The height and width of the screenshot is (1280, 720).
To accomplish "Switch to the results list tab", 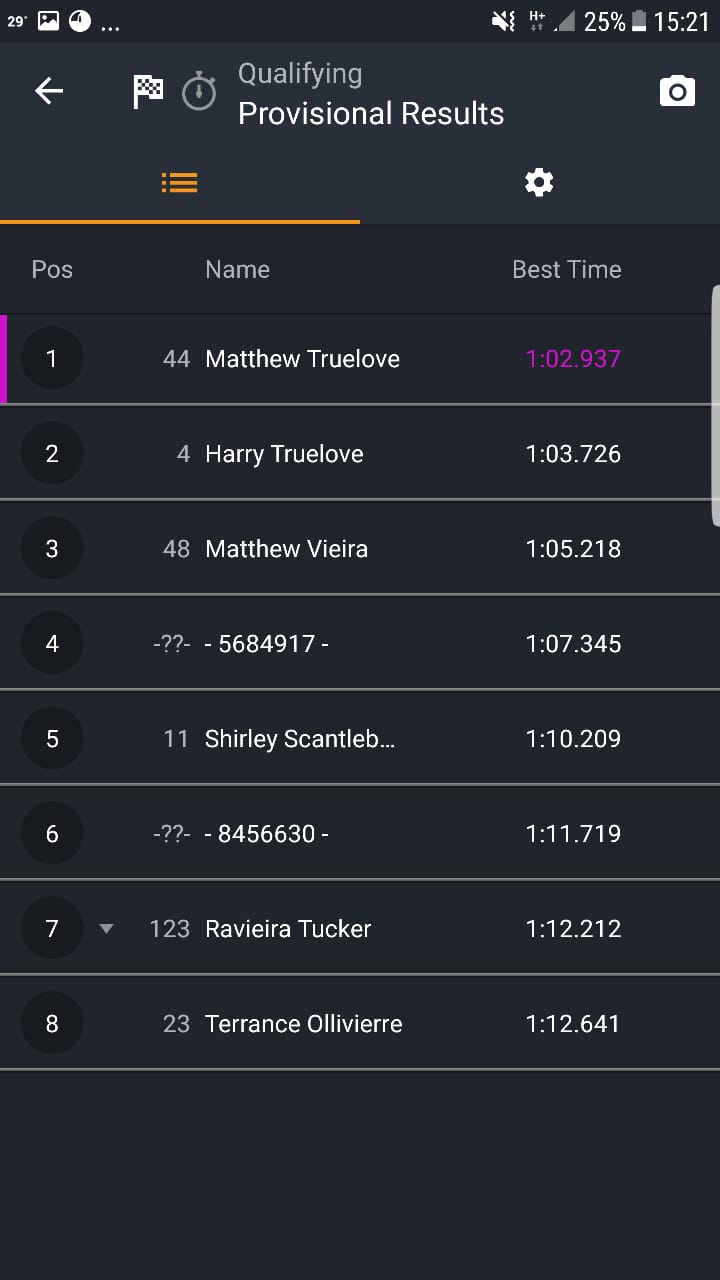I will pos(180,182).
